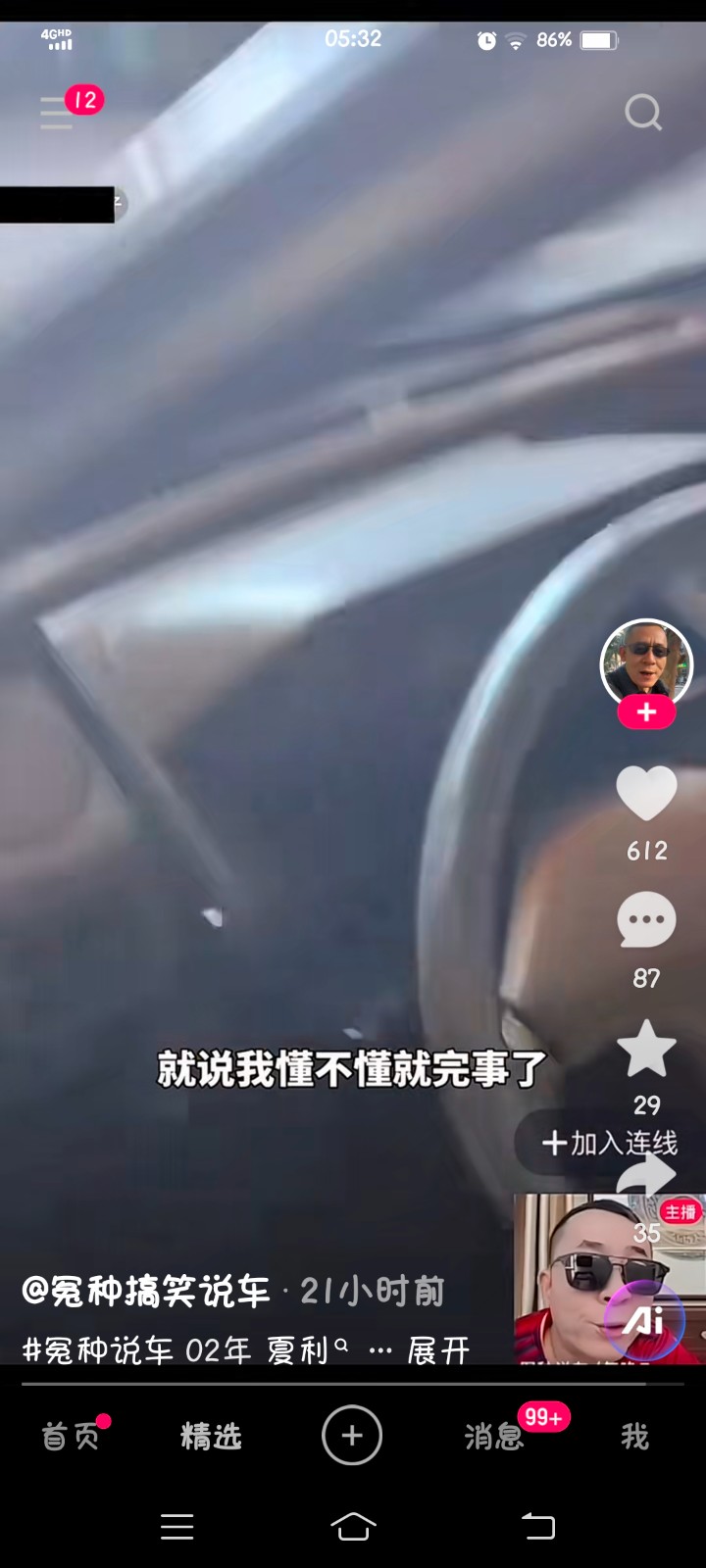The width and height of the screenshot is (706, 1568).
Task: Go back using system navigation bar
Action: tap(537, 1526)
